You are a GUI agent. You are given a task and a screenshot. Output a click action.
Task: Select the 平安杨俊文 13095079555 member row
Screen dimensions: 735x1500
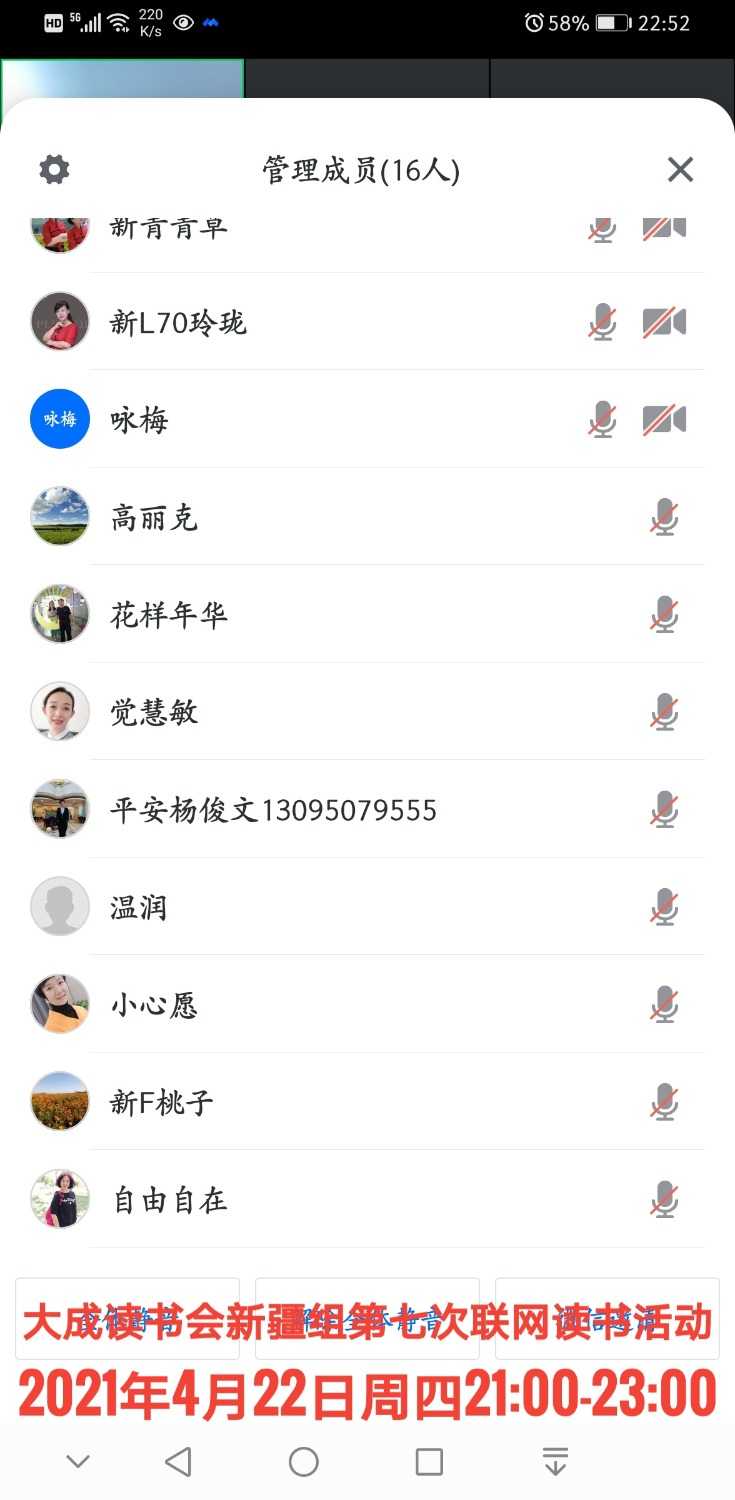[x=300, y=810]
